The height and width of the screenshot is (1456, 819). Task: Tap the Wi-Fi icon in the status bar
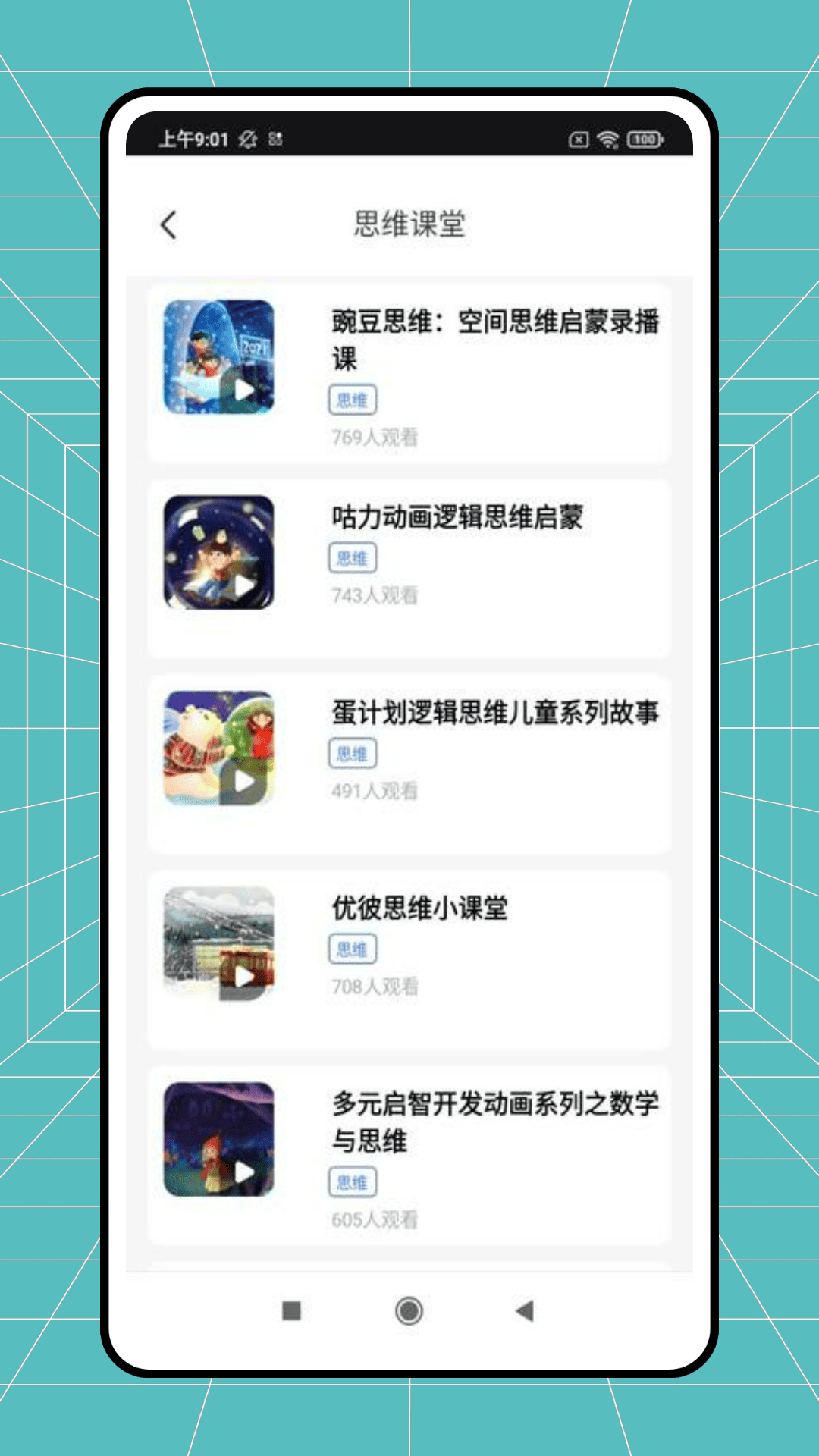pyautogui.click(x=606, y=138)
